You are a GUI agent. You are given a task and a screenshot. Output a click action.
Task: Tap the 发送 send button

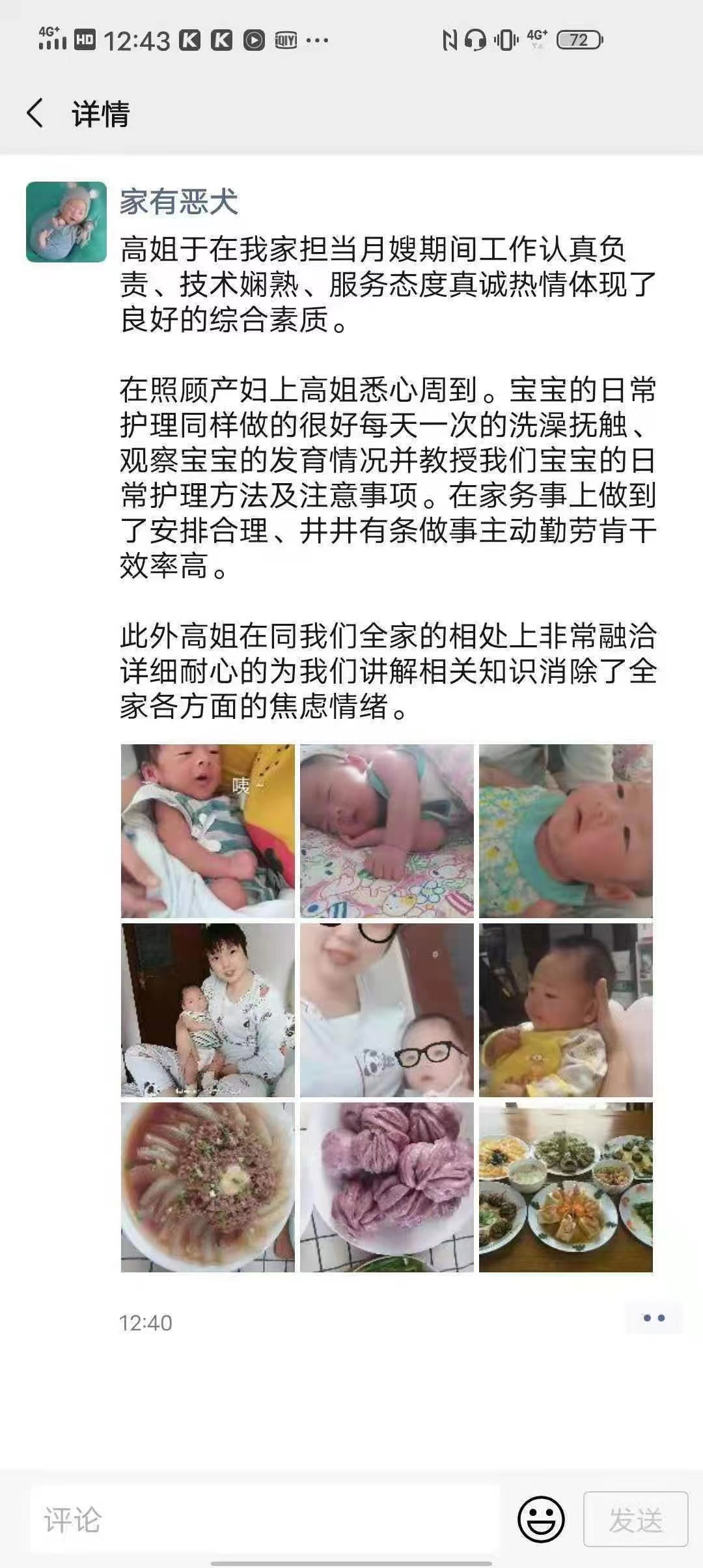coord(635,1520)
